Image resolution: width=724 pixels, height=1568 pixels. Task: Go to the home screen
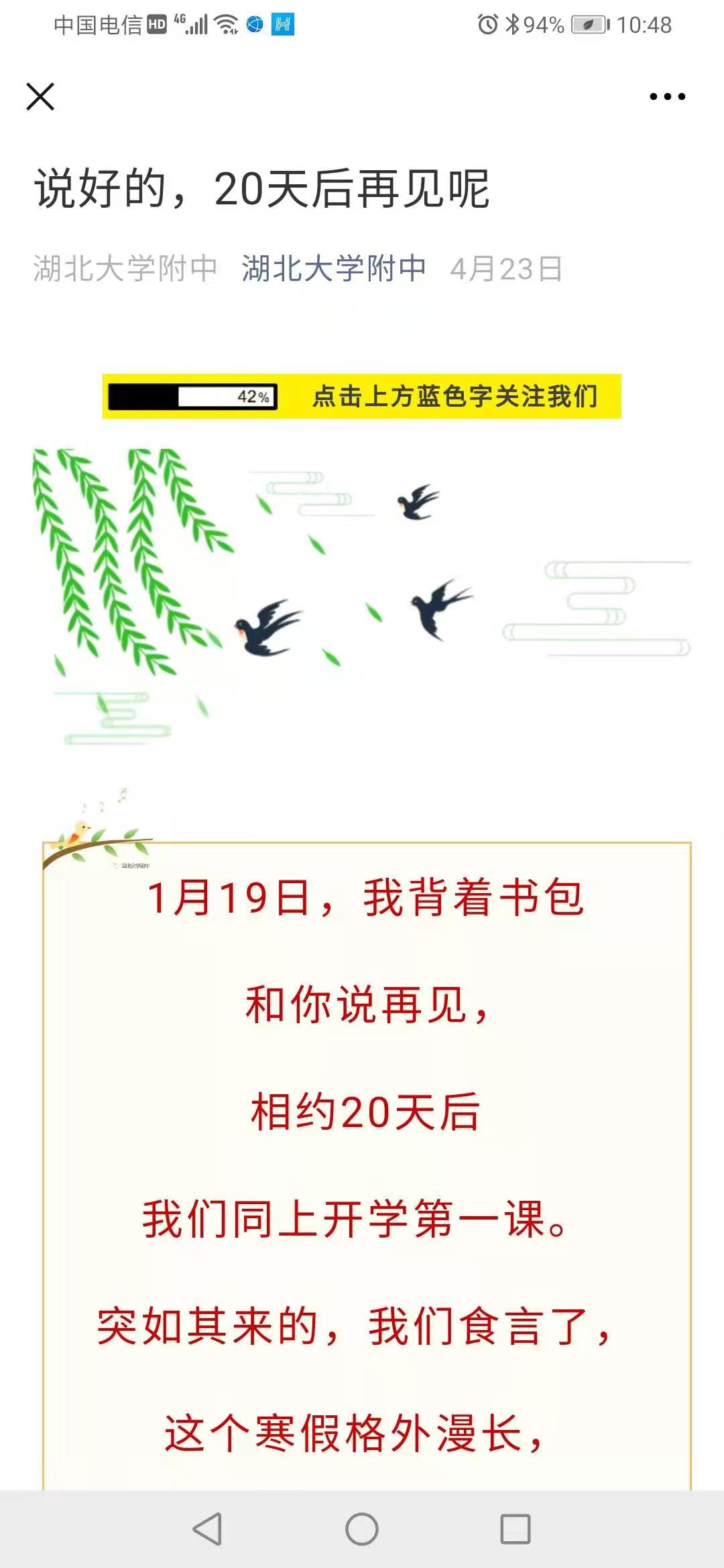click(362, 1529)
